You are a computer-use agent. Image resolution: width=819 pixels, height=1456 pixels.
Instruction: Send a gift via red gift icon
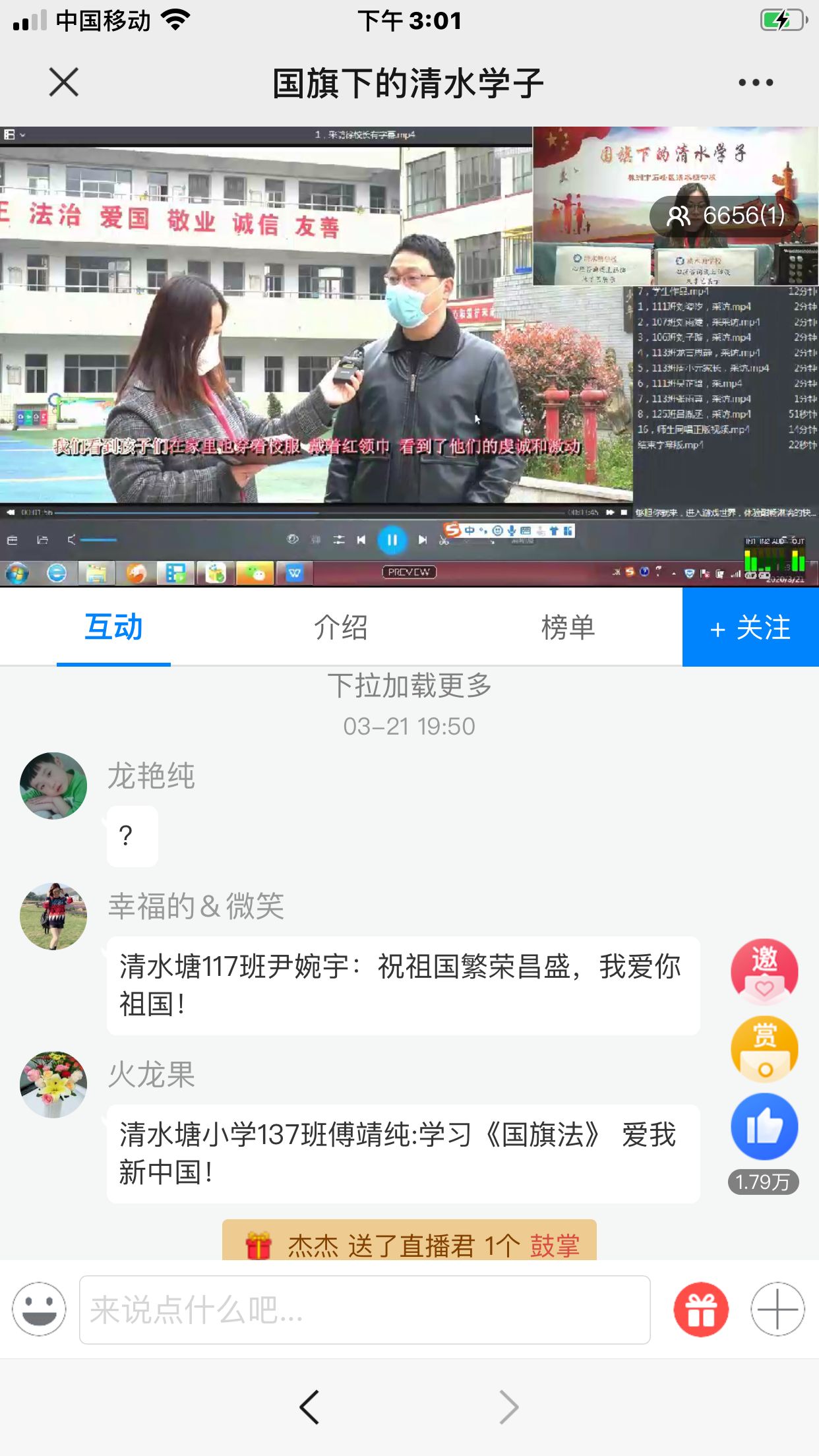coord(701,1310)
